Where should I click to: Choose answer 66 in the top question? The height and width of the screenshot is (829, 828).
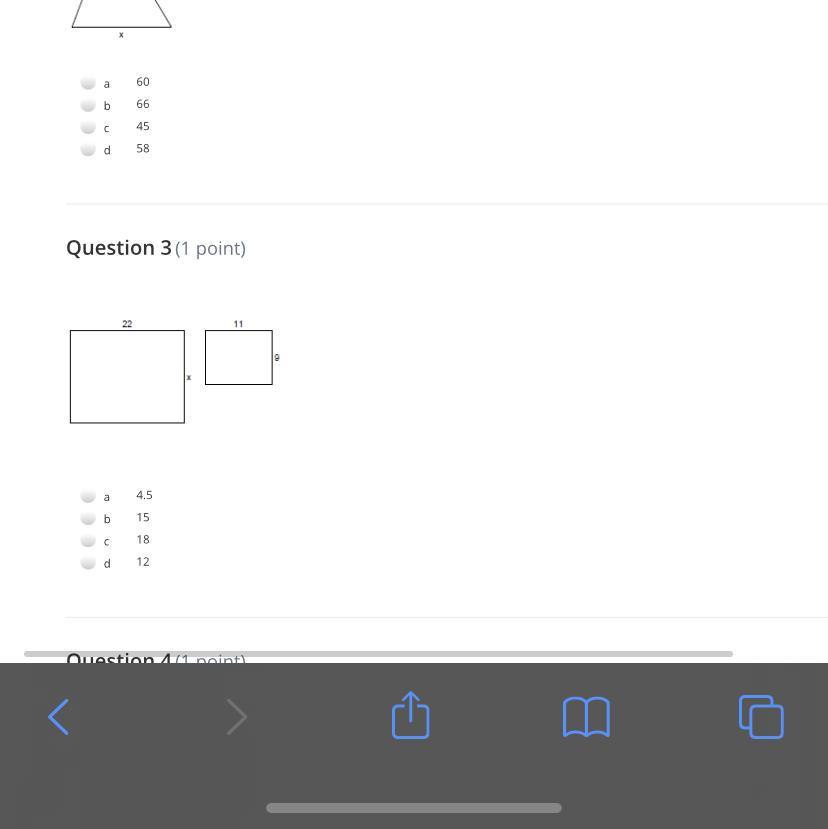pyautogui.click(x=88, y=105)
